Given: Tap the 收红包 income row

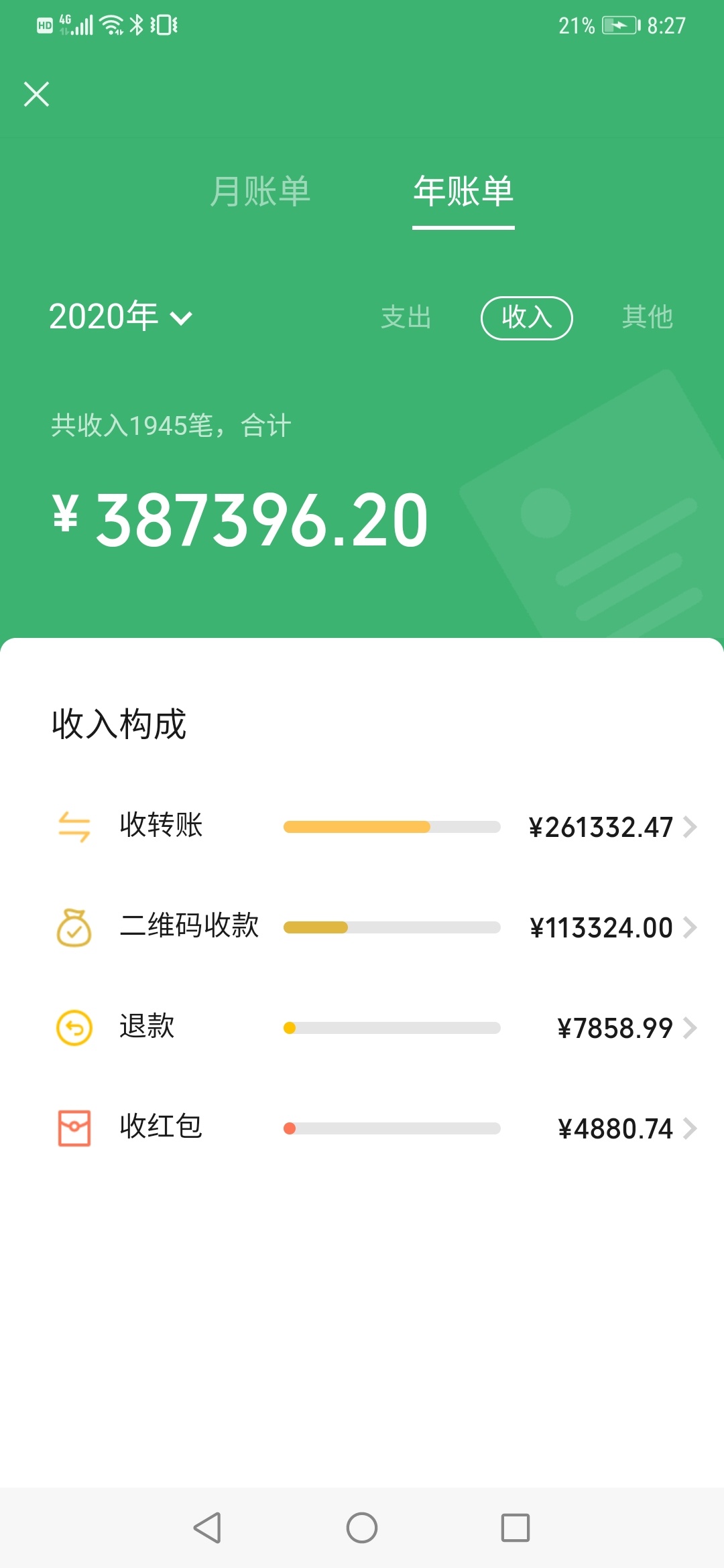Looking at the screenshot, I should [375, 1128].
